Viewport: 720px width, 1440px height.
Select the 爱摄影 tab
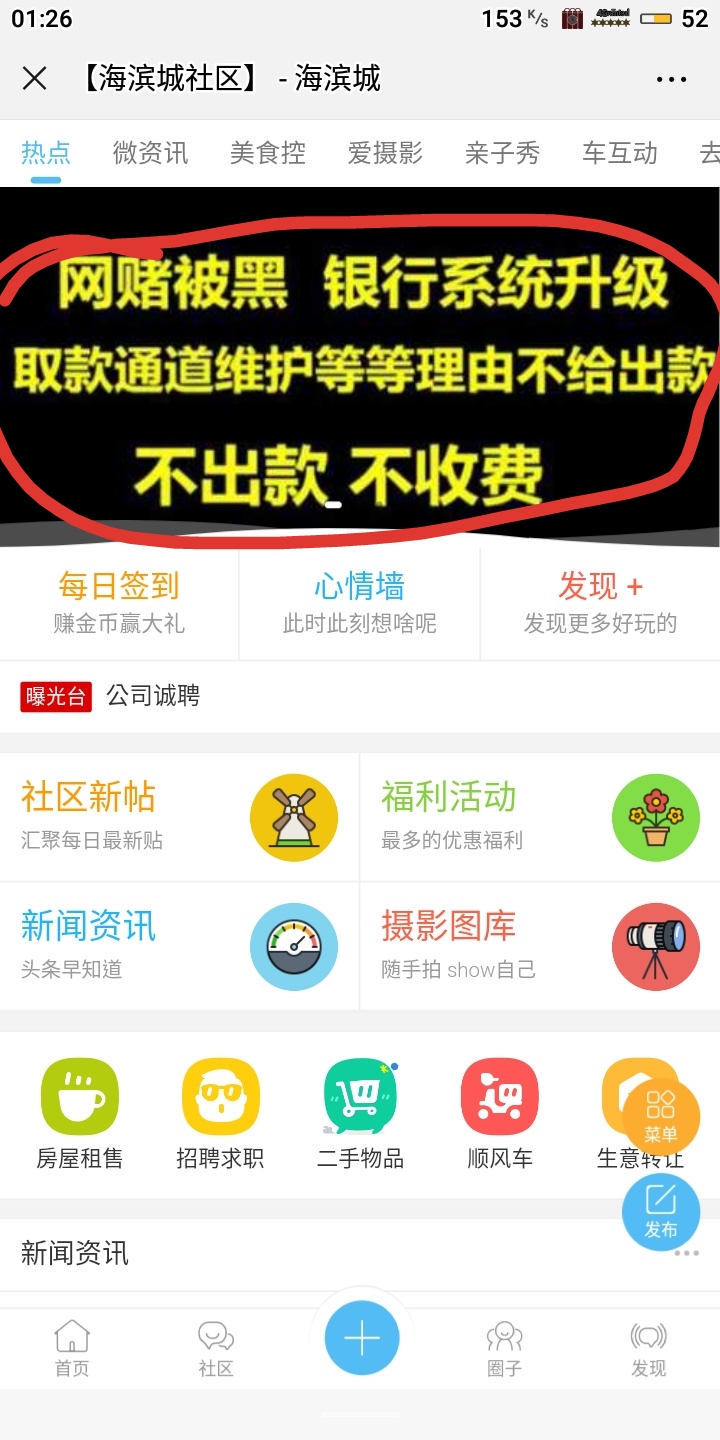click(x=385, y=153)
